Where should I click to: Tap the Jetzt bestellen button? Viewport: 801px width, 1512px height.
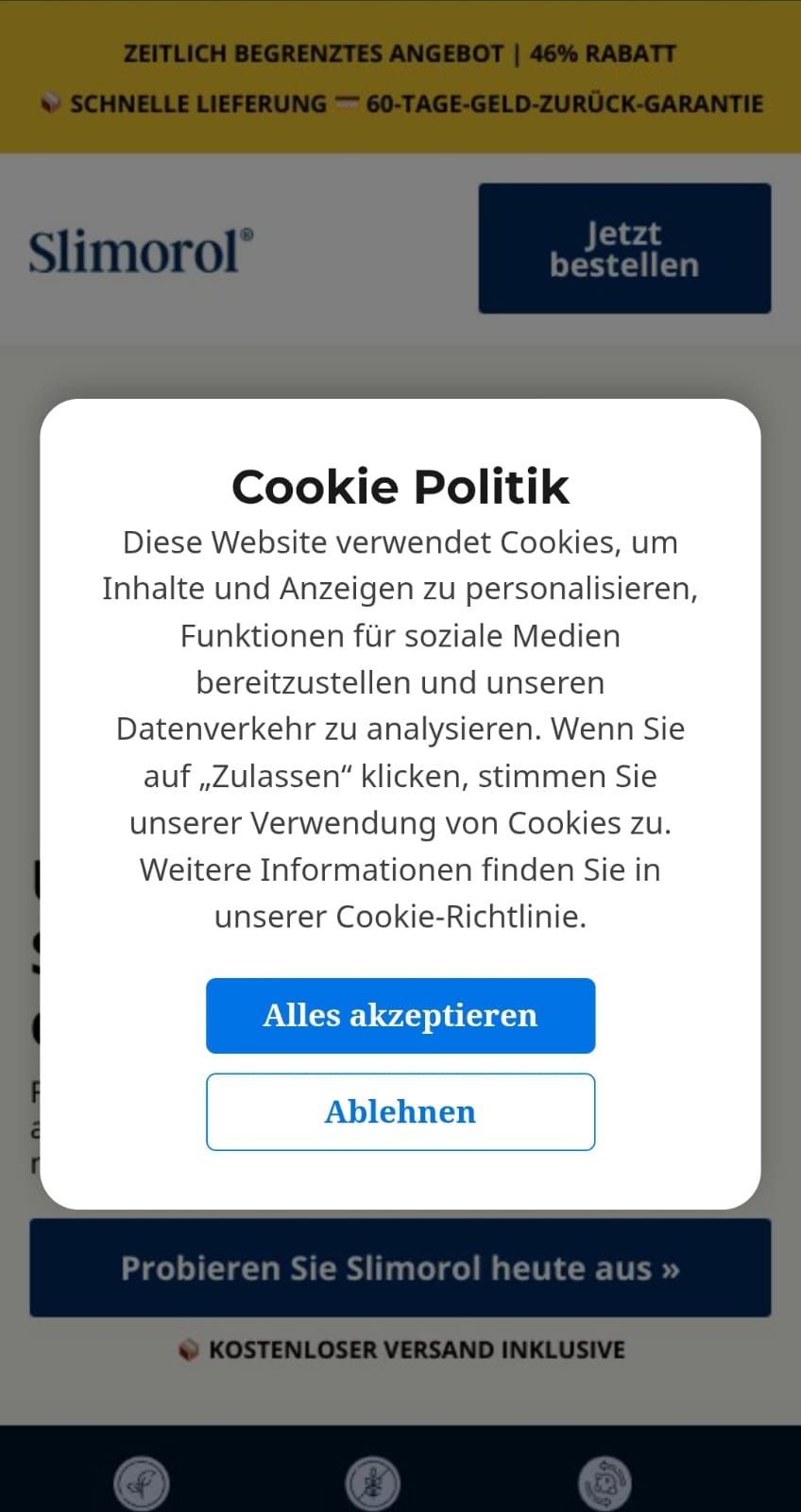[x=624, y=249]
